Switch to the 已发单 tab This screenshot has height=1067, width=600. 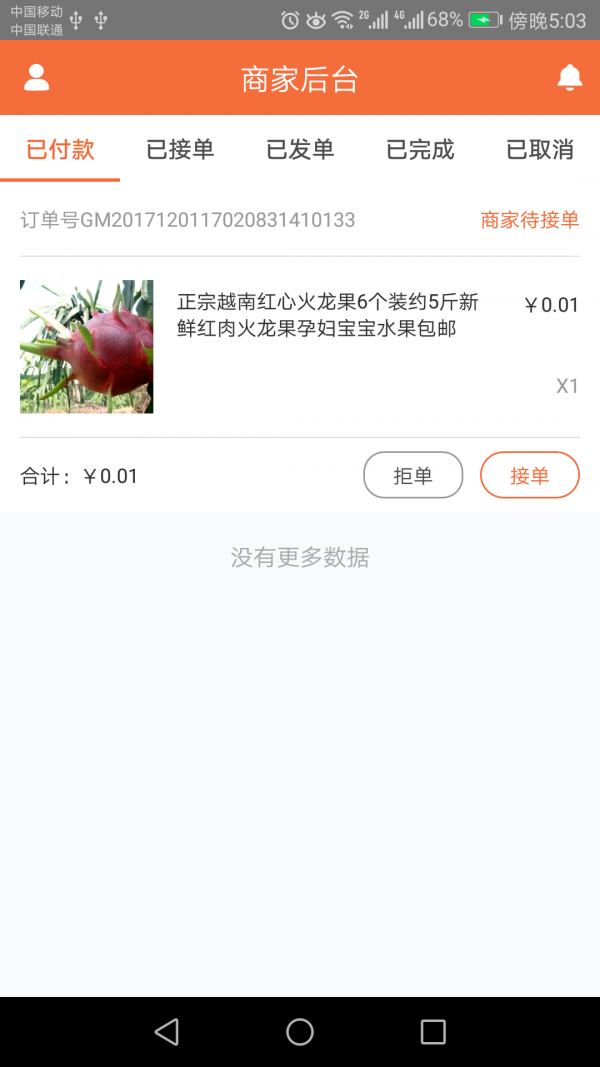click(x=300, y=150)
